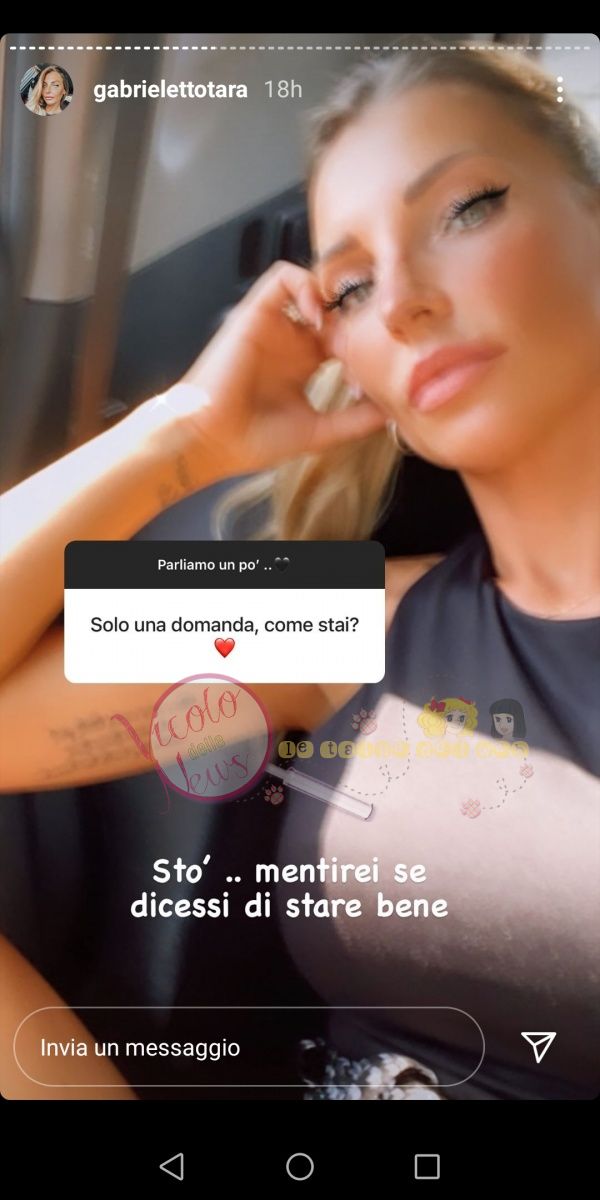
Task: Open gabrielettotara's profile picture
Action: [46, 90]
